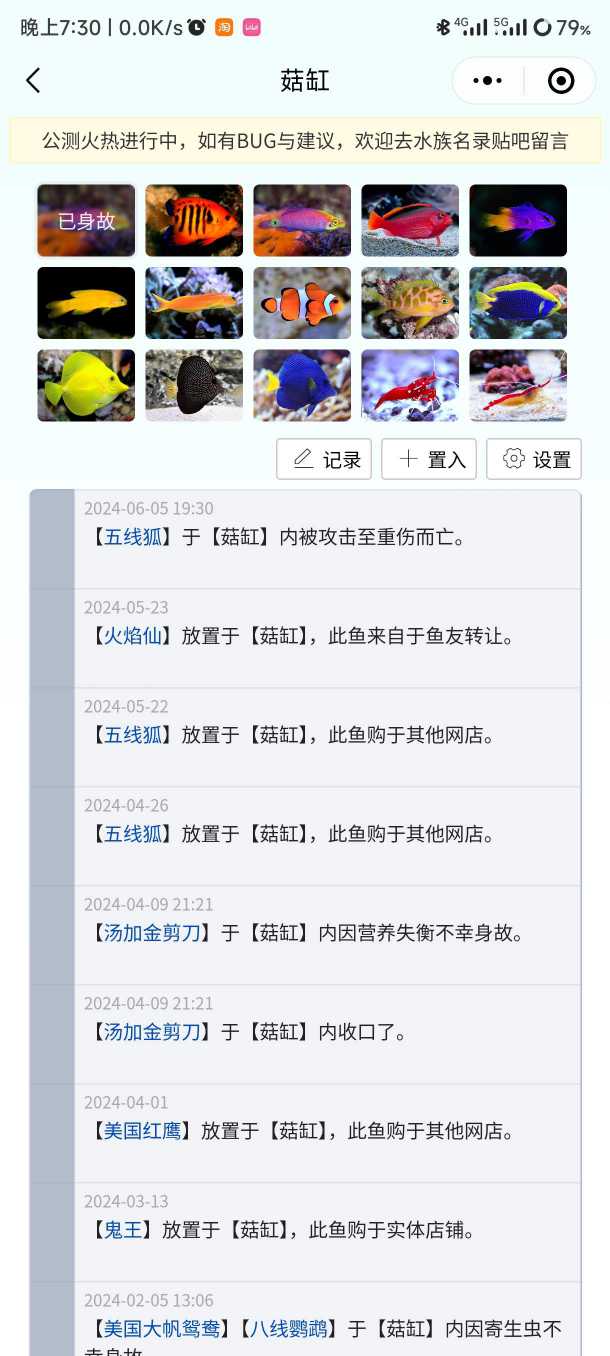Open the 设置 settings button
This screenshot has height=1356, width=610.
click(x=534, y=459)
